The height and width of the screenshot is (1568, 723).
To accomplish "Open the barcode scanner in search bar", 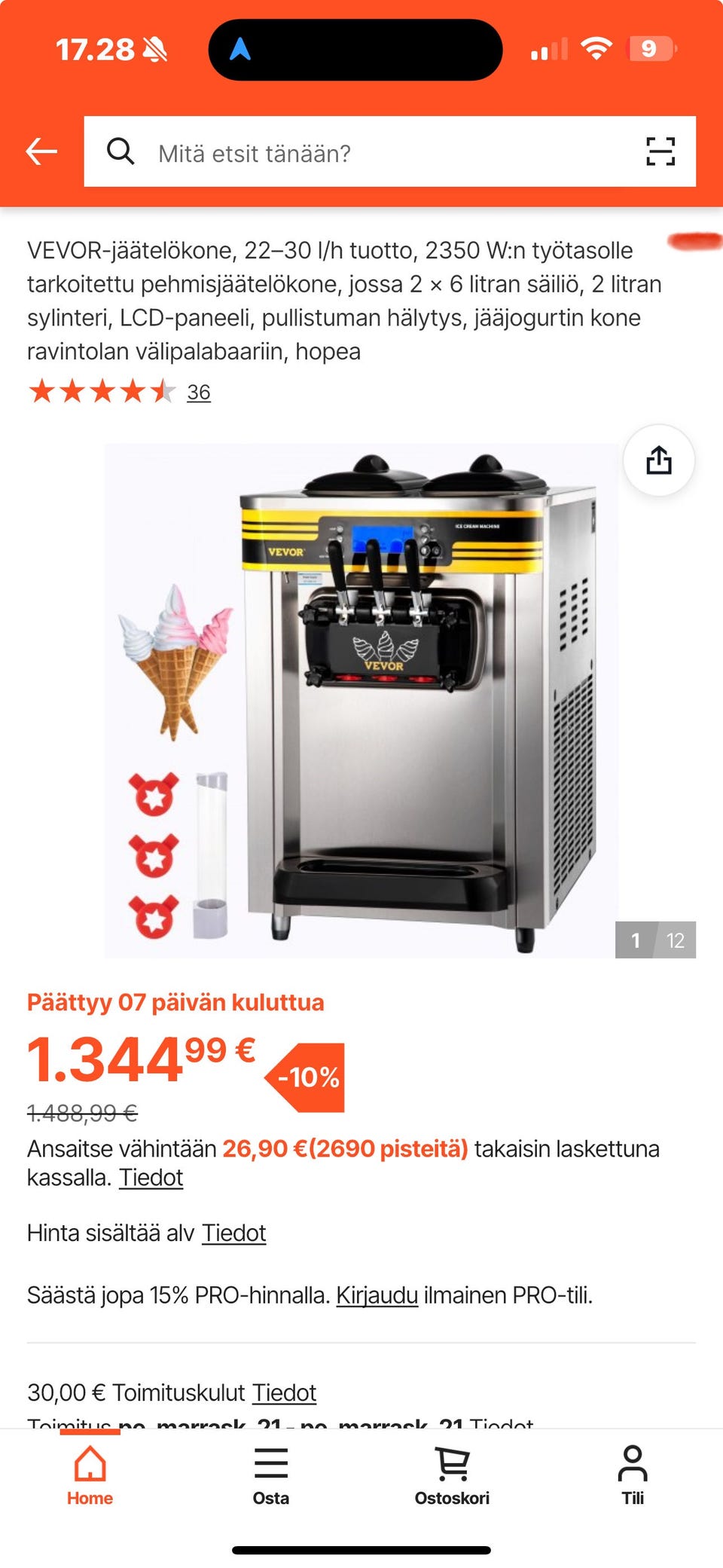I will pyautogui.click(x=661, y=152).
